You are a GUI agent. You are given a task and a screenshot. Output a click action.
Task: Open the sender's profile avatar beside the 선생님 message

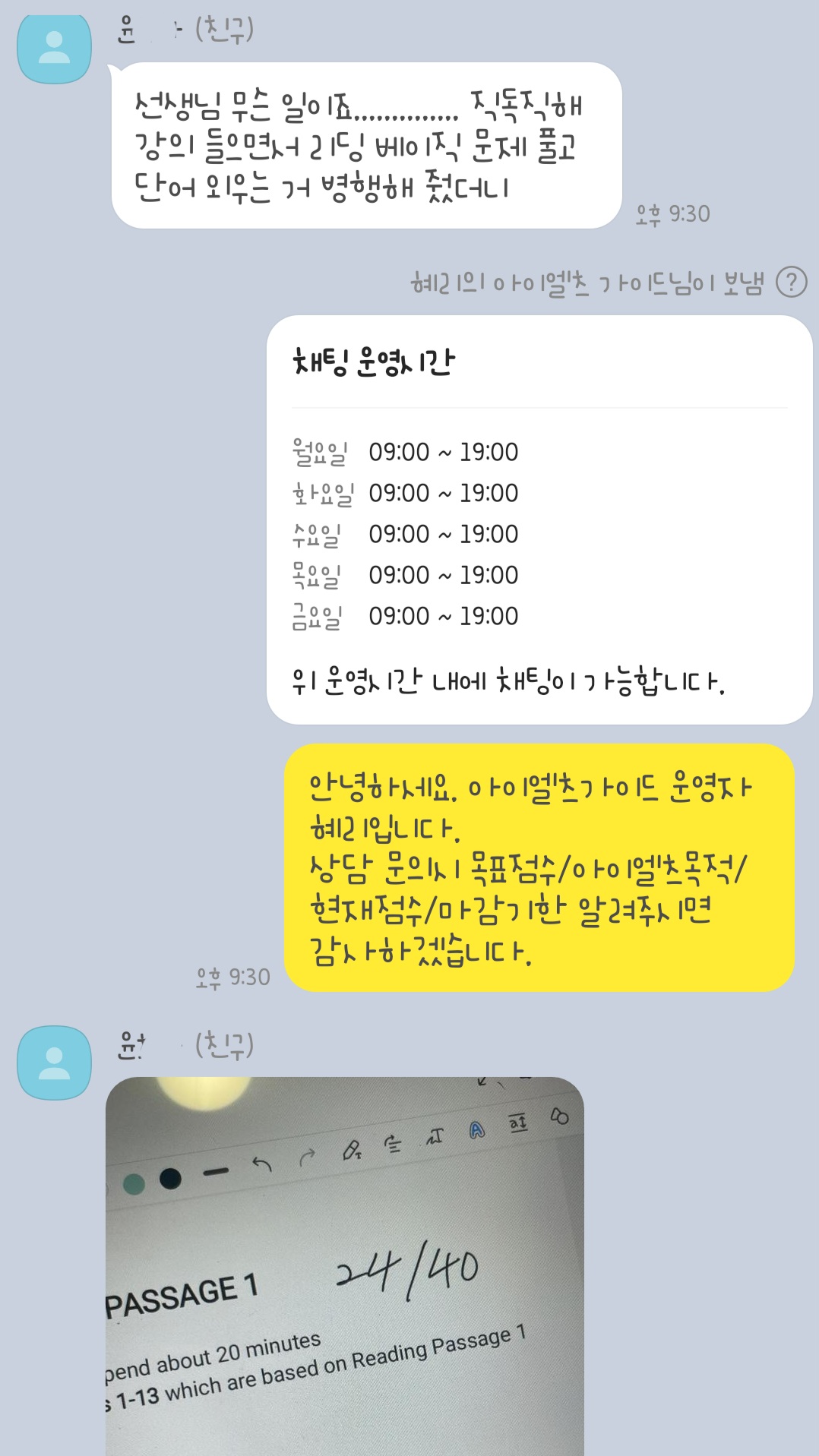[54, 47]
